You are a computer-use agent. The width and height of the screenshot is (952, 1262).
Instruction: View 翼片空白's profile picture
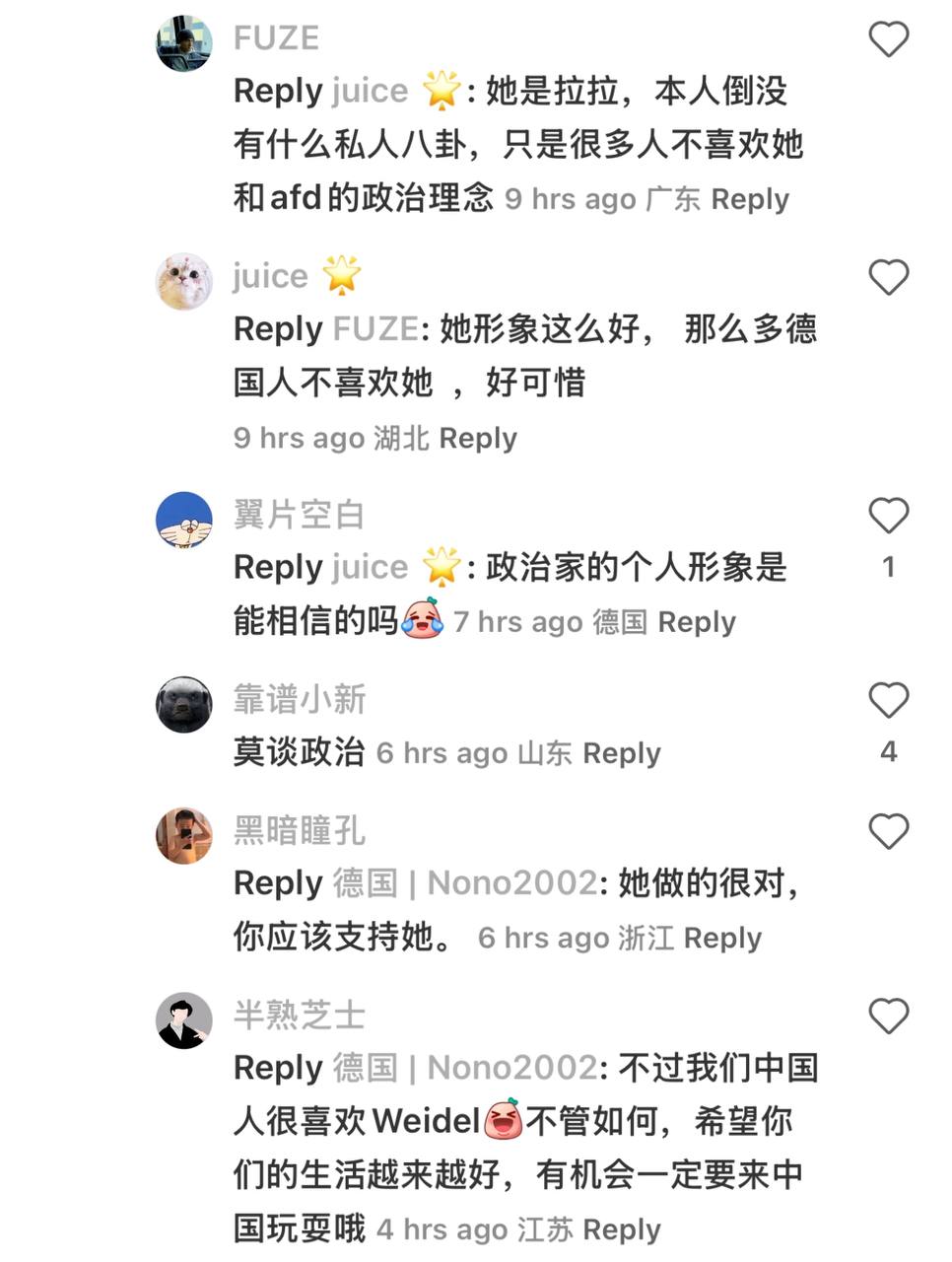(x=184, y=520)
